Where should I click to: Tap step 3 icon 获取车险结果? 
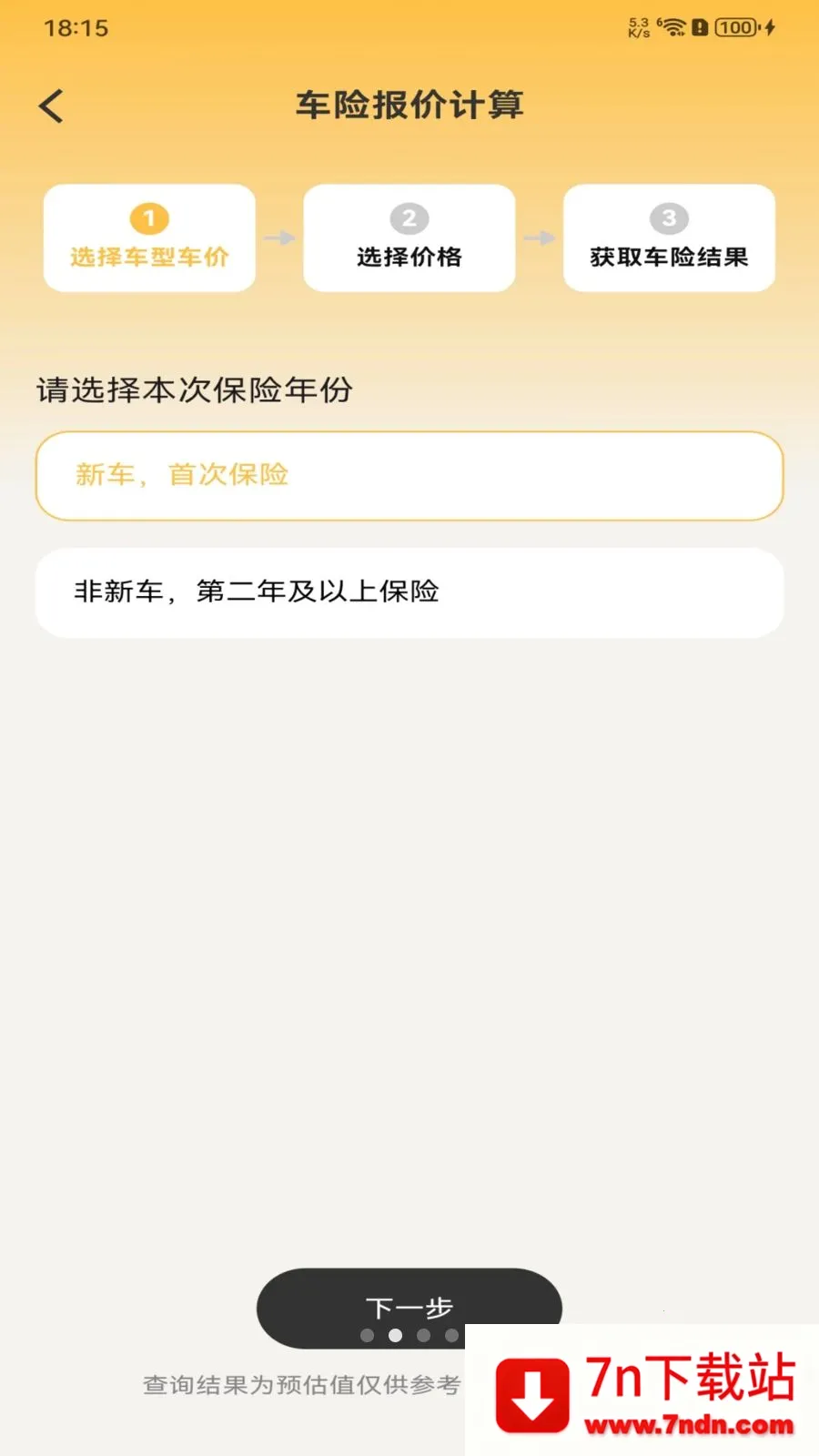[x=669, y=218]
